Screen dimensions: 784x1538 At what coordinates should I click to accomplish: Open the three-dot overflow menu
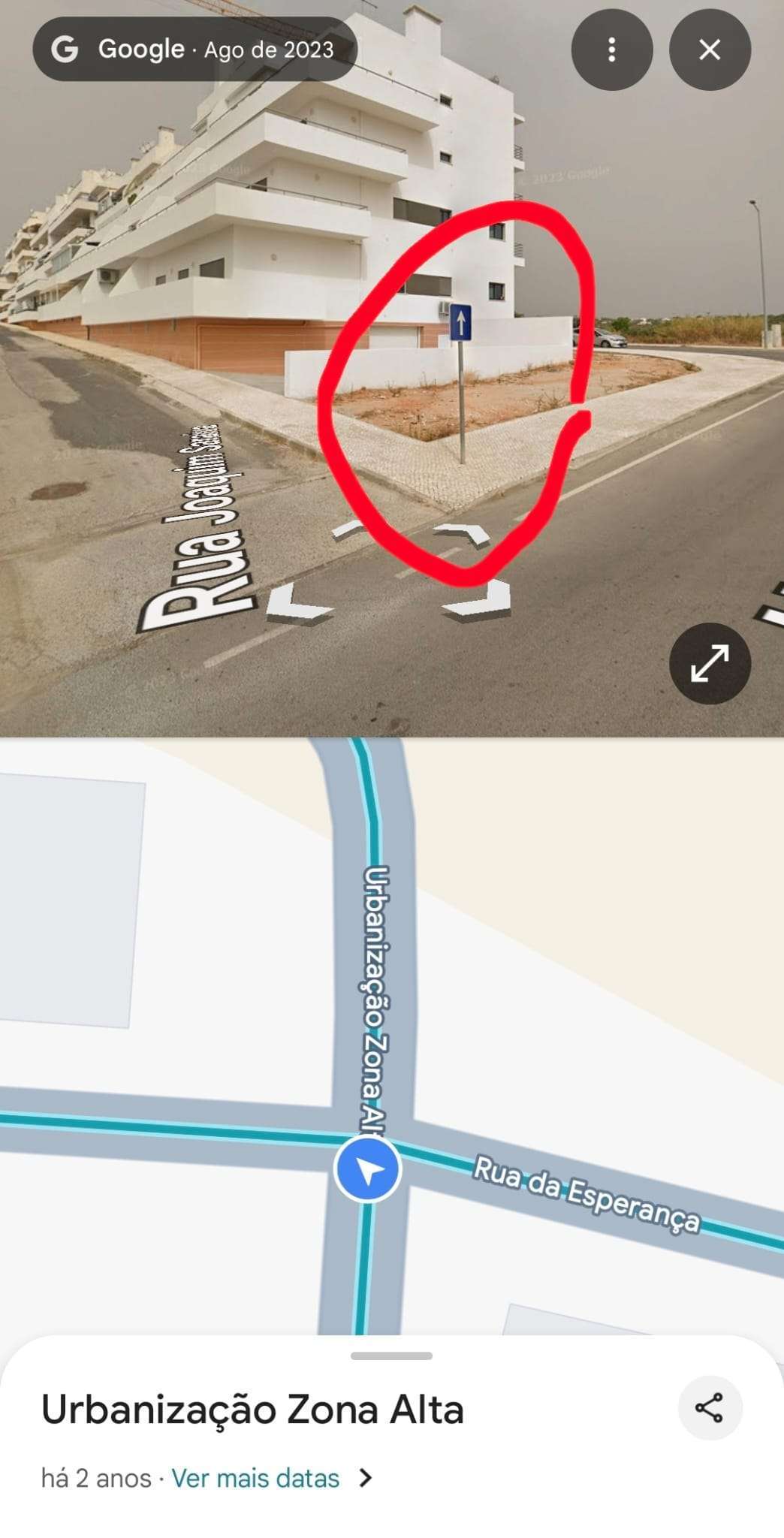coord(612,50)
